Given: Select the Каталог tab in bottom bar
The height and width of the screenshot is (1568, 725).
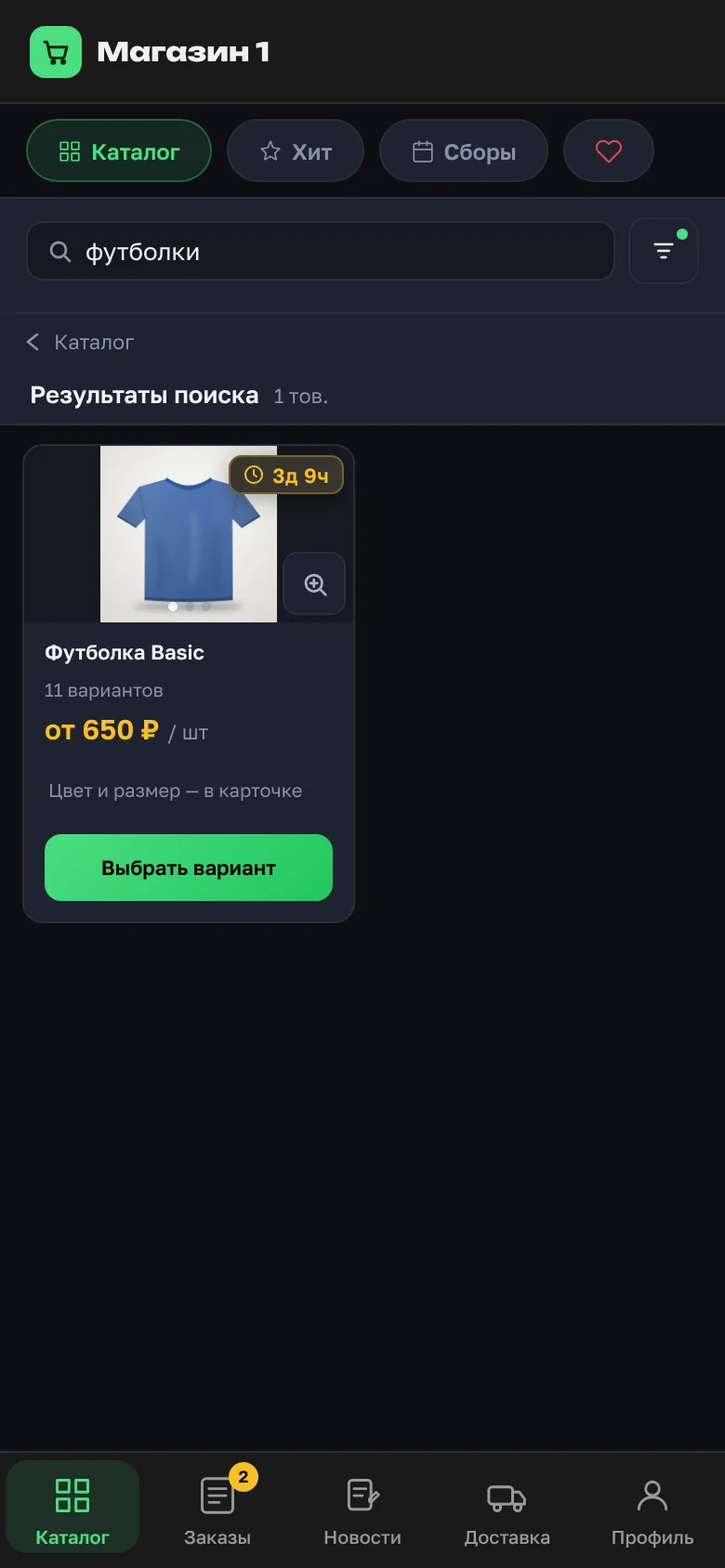Looking at the screenshot, I should click(72, 1507).
